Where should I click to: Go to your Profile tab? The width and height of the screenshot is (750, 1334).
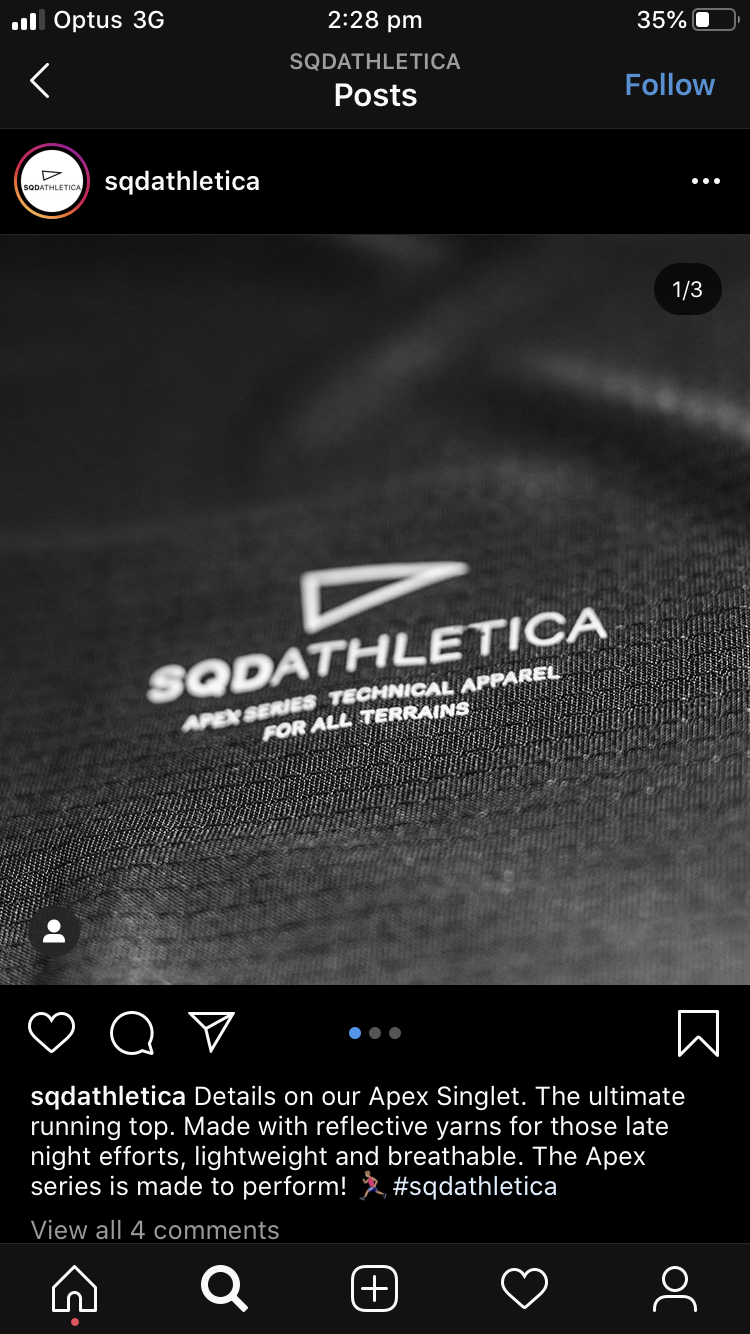[675, 1288]
